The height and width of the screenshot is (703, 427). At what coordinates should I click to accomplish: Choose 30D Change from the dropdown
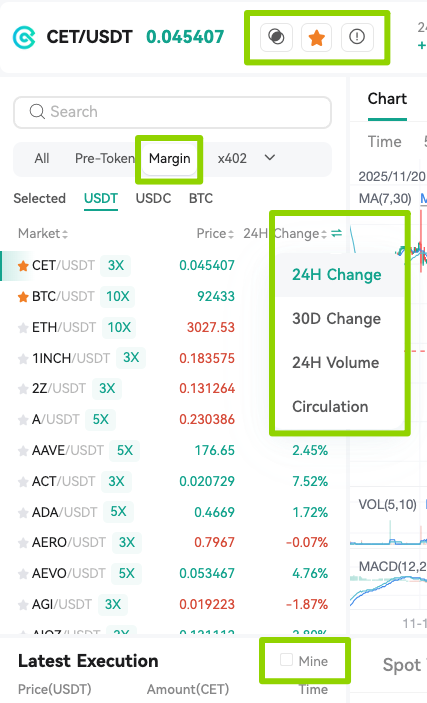coord(336,319)
